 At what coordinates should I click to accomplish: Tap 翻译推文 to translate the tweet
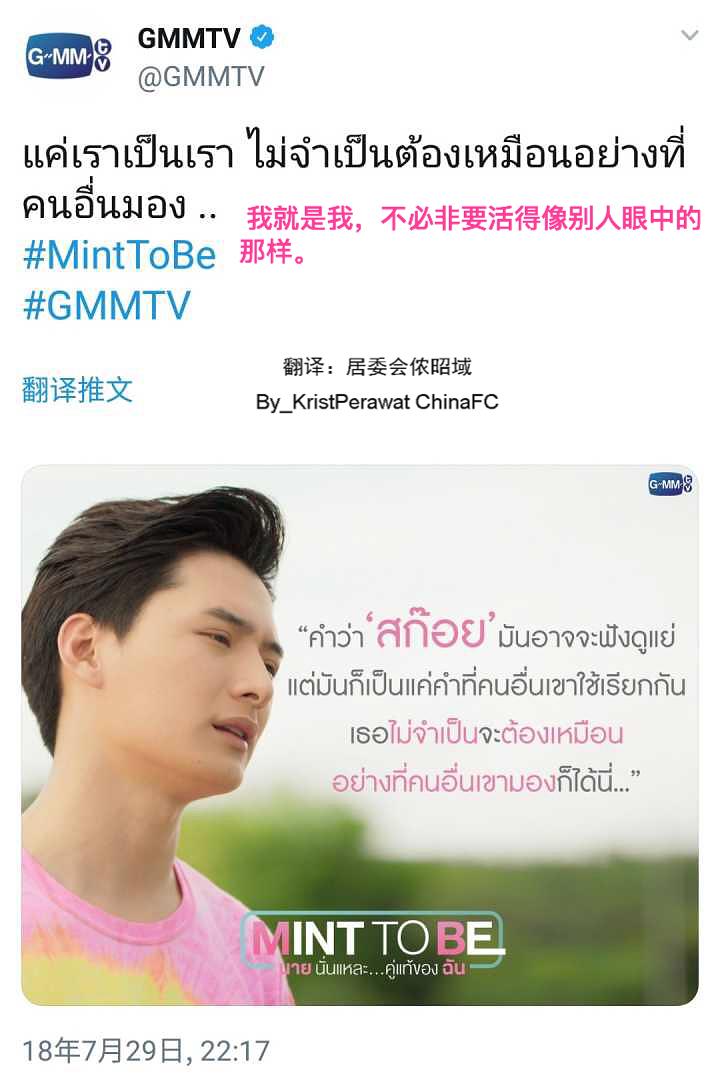tap(77, 389)
